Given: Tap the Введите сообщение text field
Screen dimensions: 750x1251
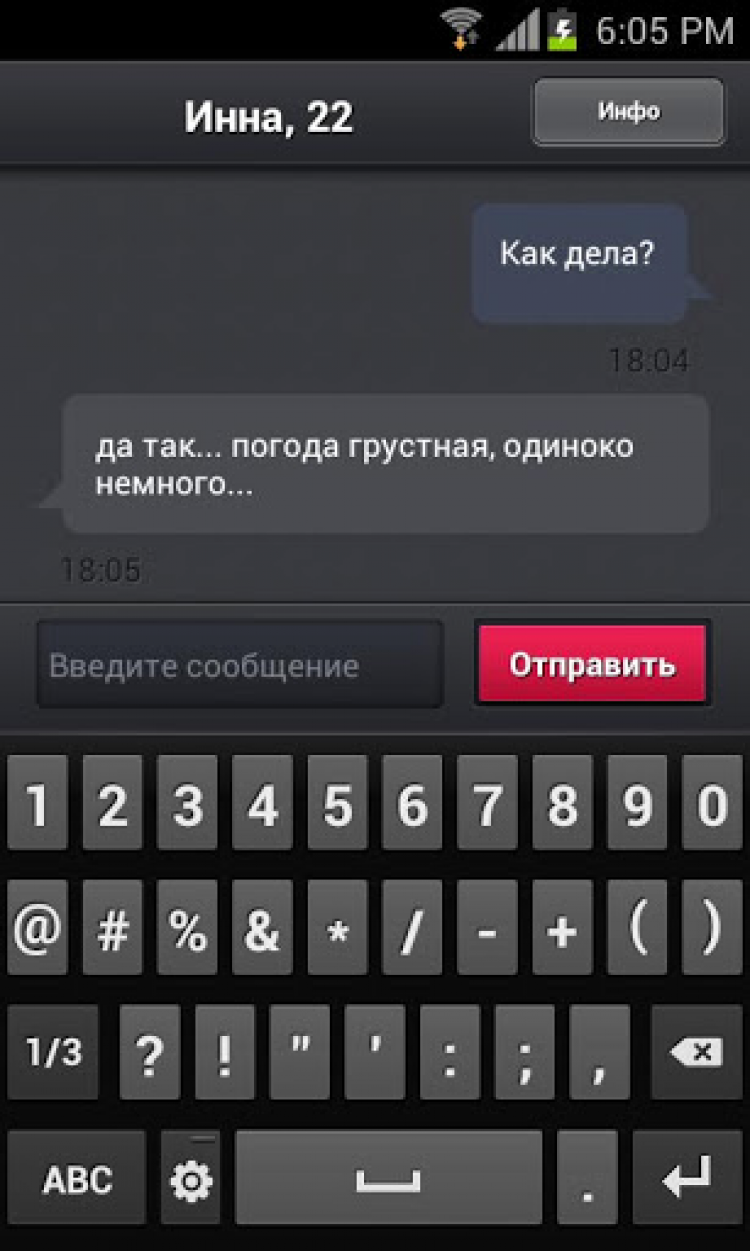Looking at the screenshot, I should 240,665.
